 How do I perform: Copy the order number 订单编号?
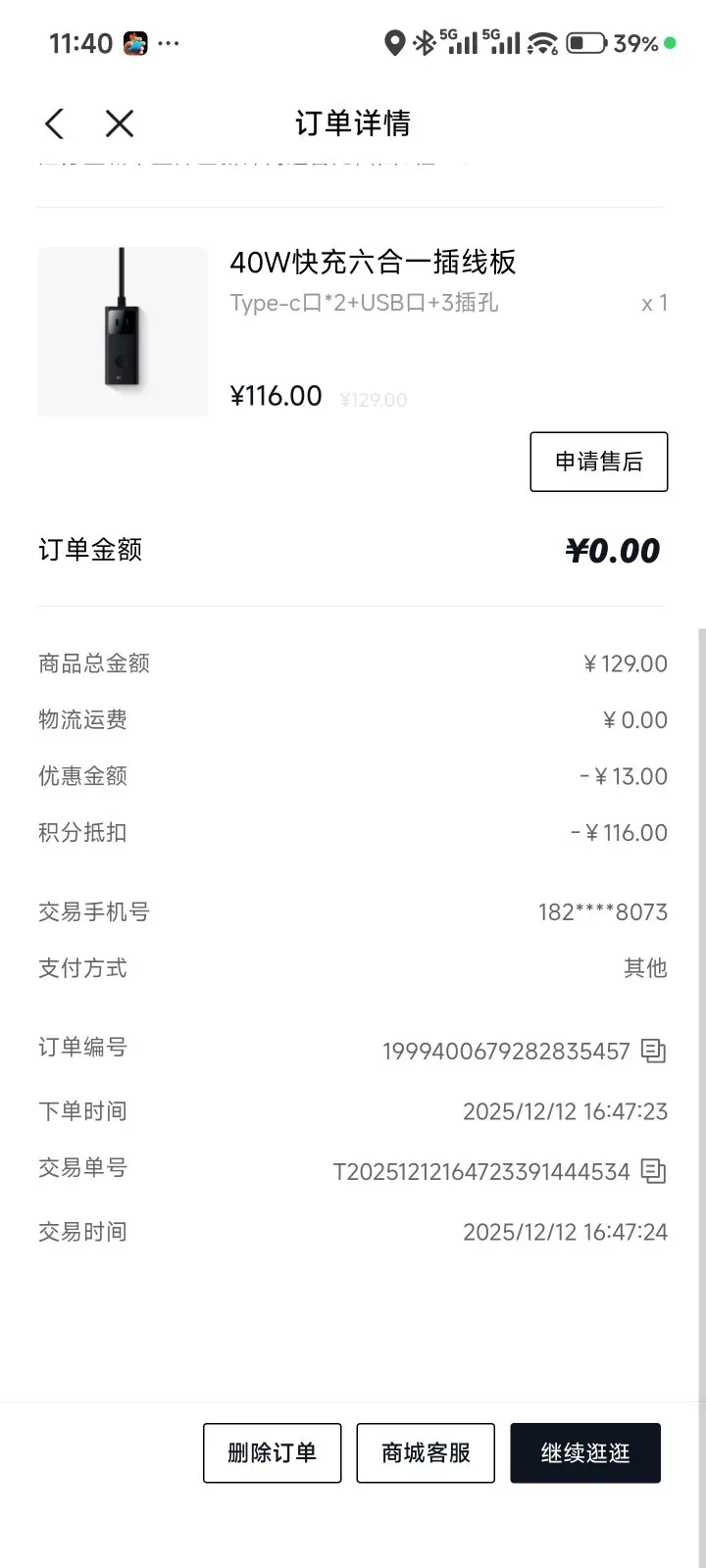coord(653,1052)
